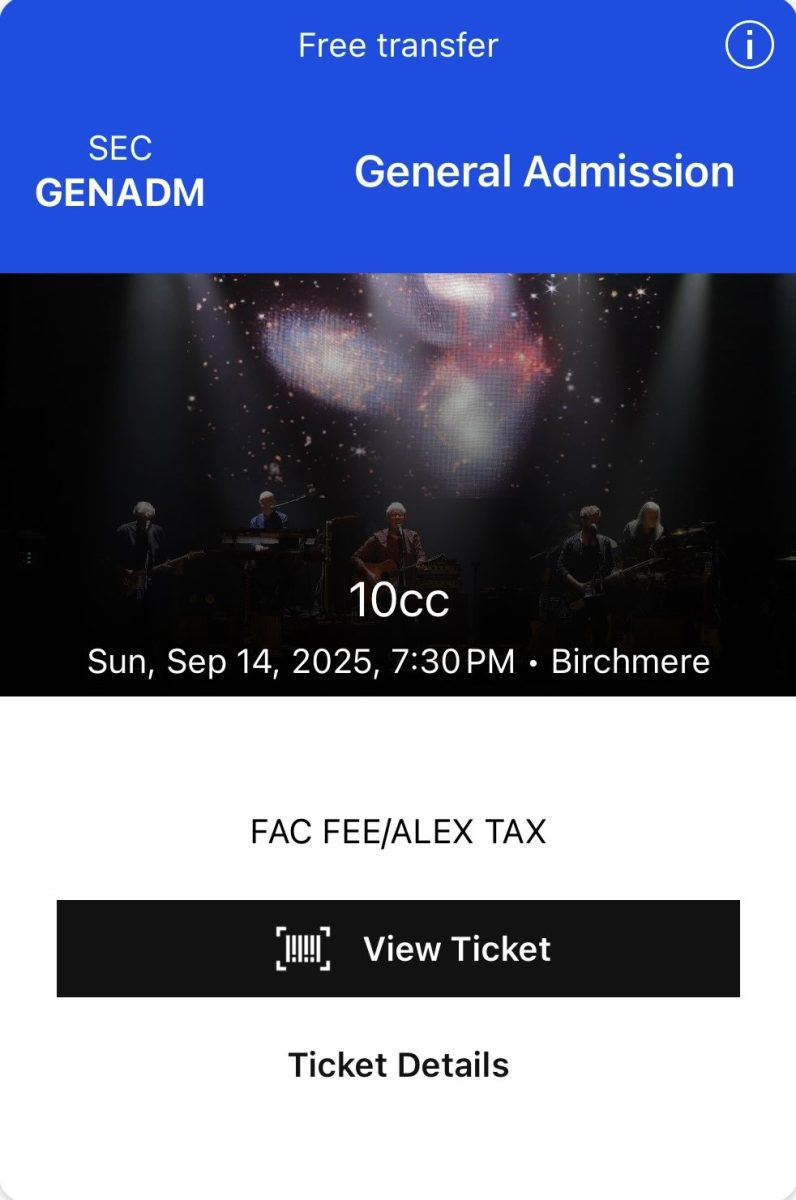Open the info icon beside Free transfer
Image resolution: width=796 pixels, height=1200 pixels.
click(x=749, y=46)
